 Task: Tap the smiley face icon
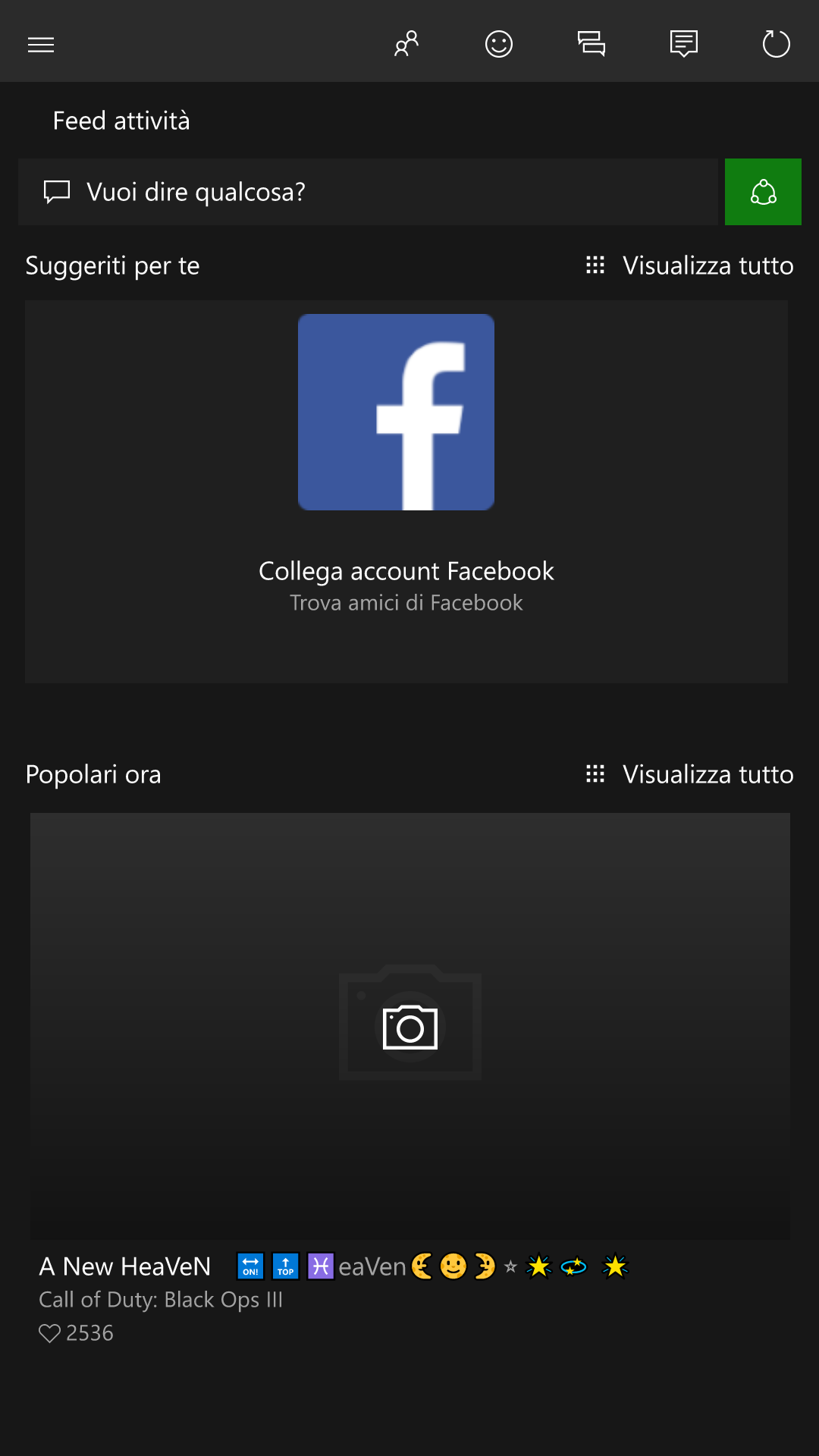[499, 44]
